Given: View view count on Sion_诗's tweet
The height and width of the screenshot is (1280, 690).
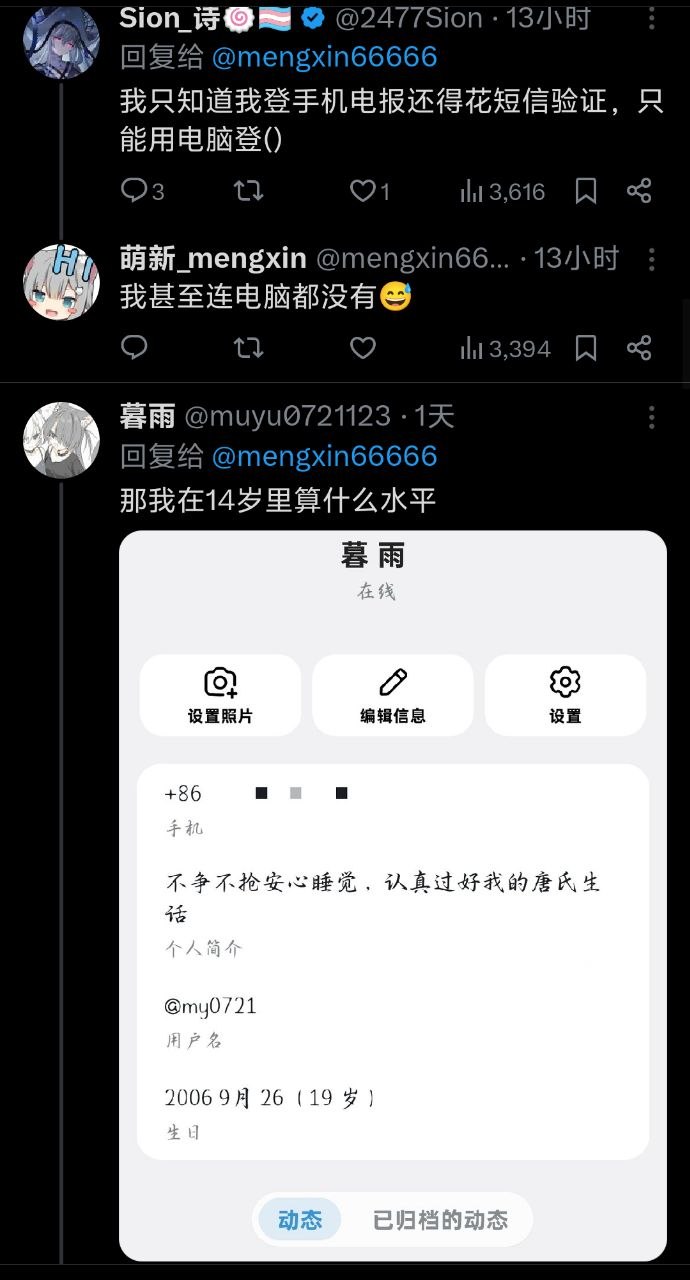Looking at the screenshot, I should pyautogui.click(x=502, y=191).
